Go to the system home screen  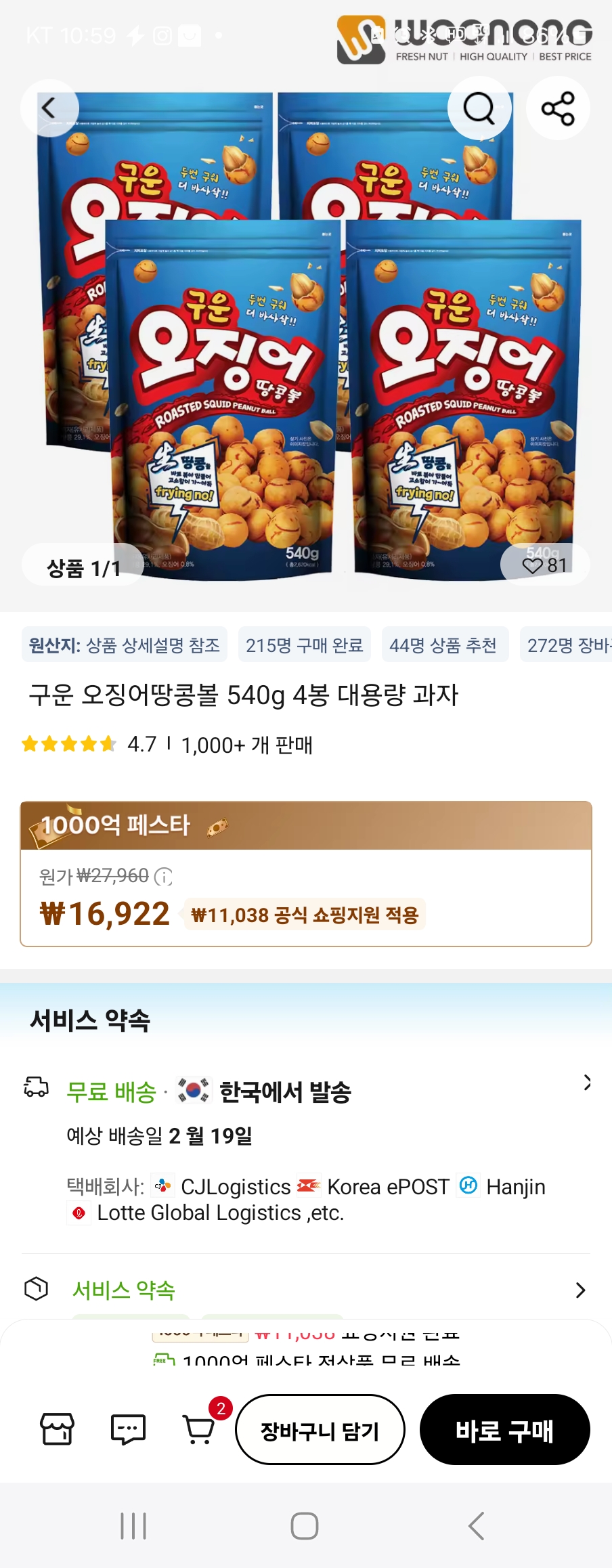305,1526
